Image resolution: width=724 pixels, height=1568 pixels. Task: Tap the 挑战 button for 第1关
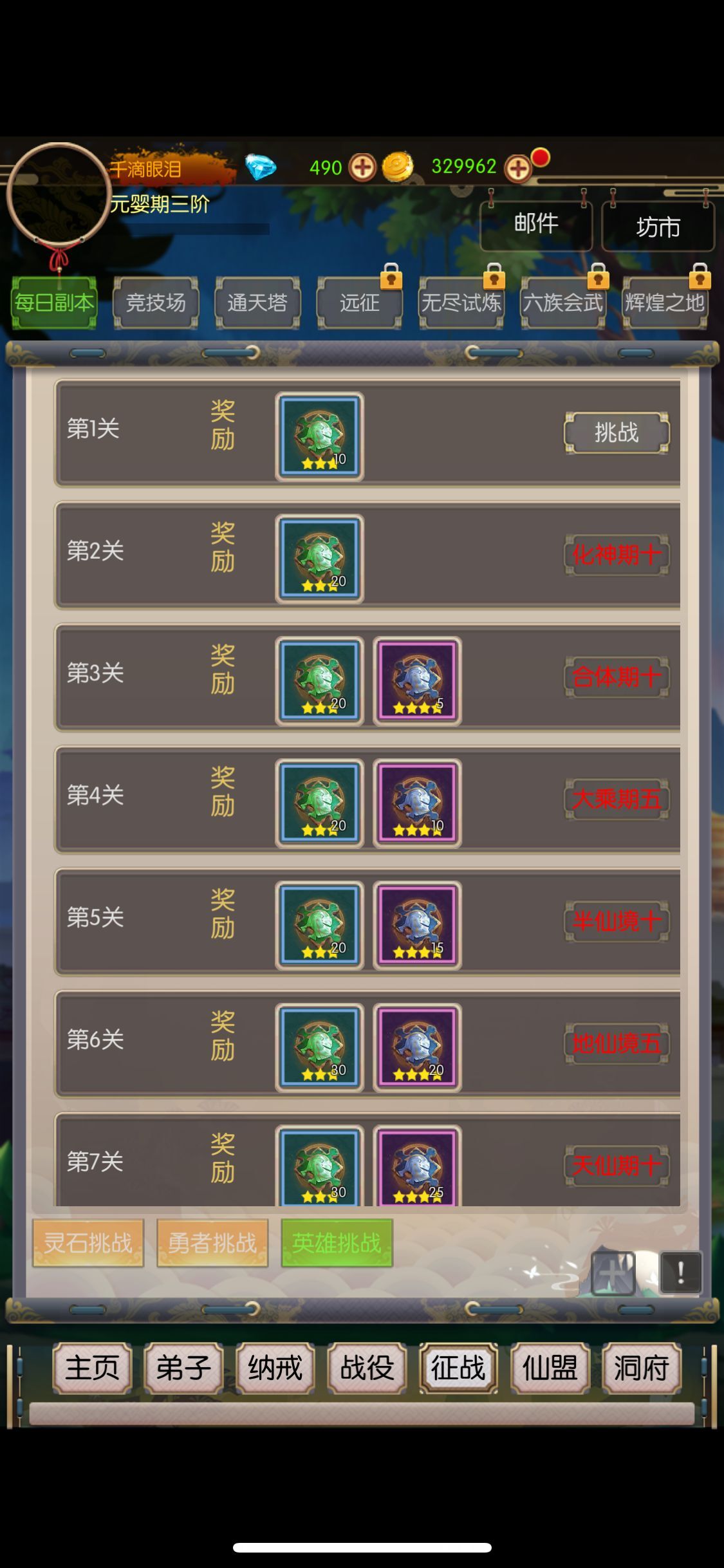[x=617, y=433]
